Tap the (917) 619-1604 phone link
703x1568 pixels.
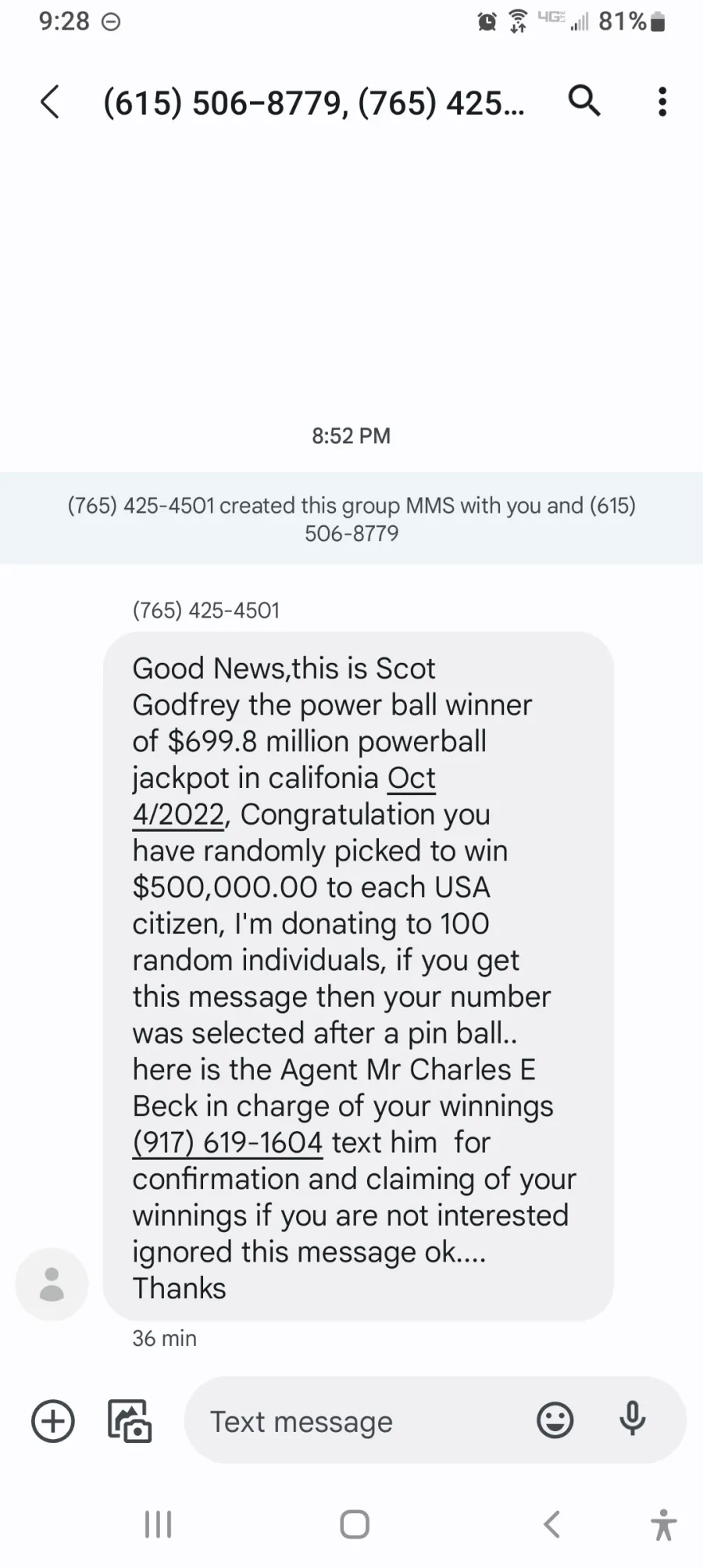click(227, 1142)
